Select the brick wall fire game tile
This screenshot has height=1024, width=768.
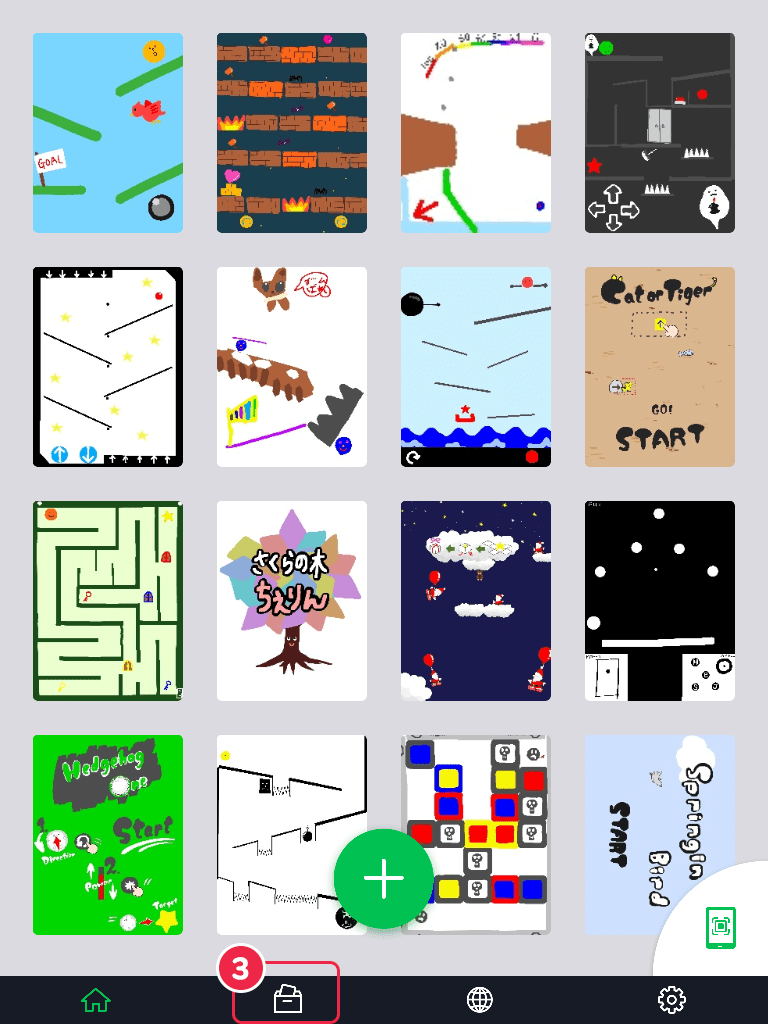click(x=291, y=132)
